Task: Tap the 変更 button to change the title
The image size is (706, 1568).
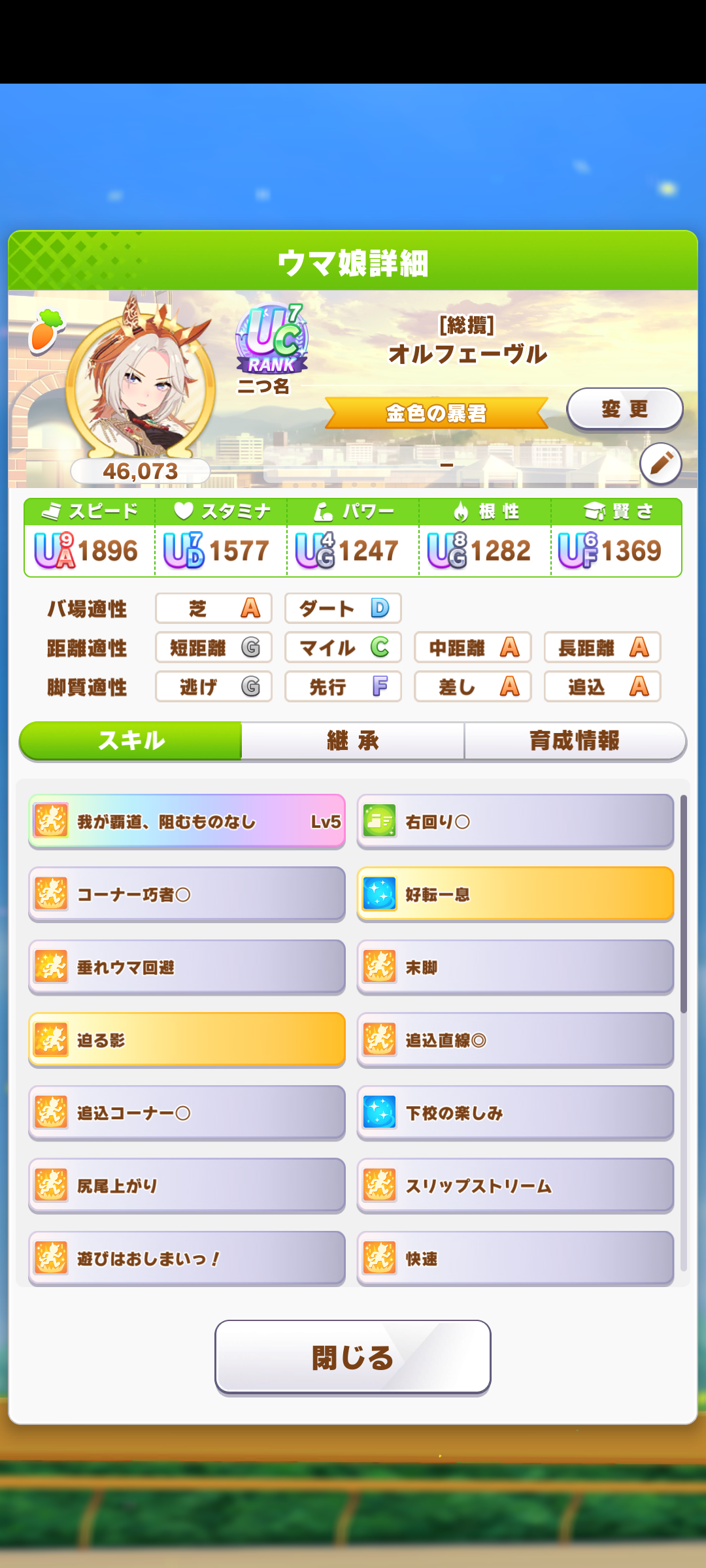Action: point(624,409)
